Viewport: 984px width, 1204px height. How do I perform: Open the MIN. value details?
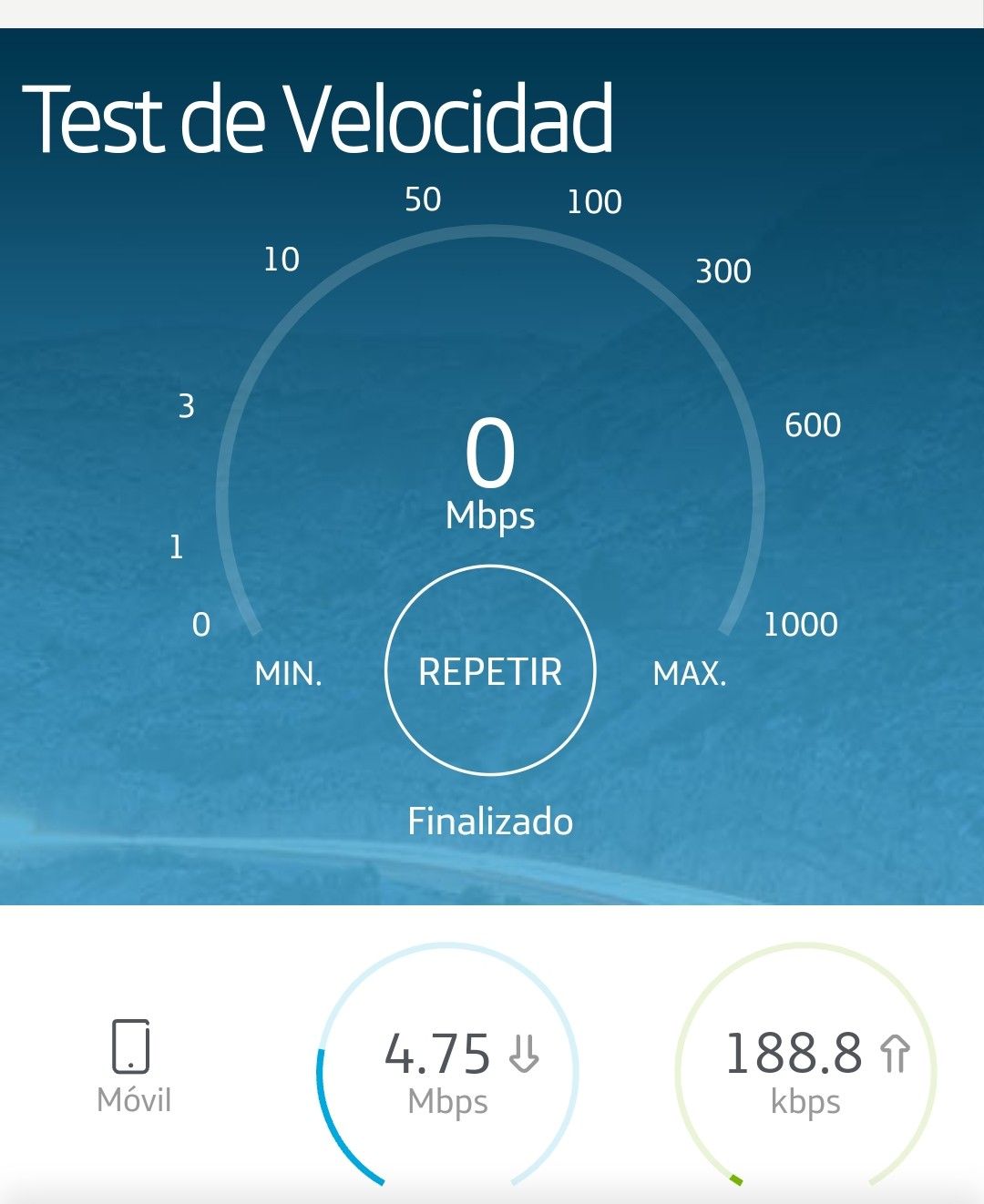point(288,674)
